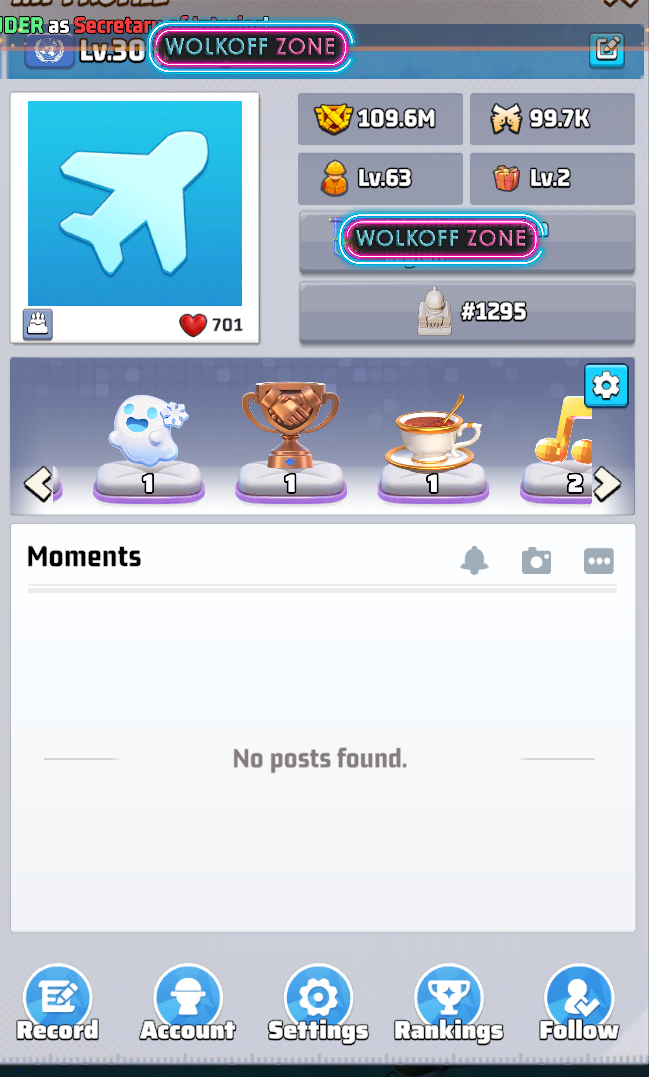This screenshot has width=649, height=1077.
Task: Show previous badges with the left arrow
Action: point(38,484)
